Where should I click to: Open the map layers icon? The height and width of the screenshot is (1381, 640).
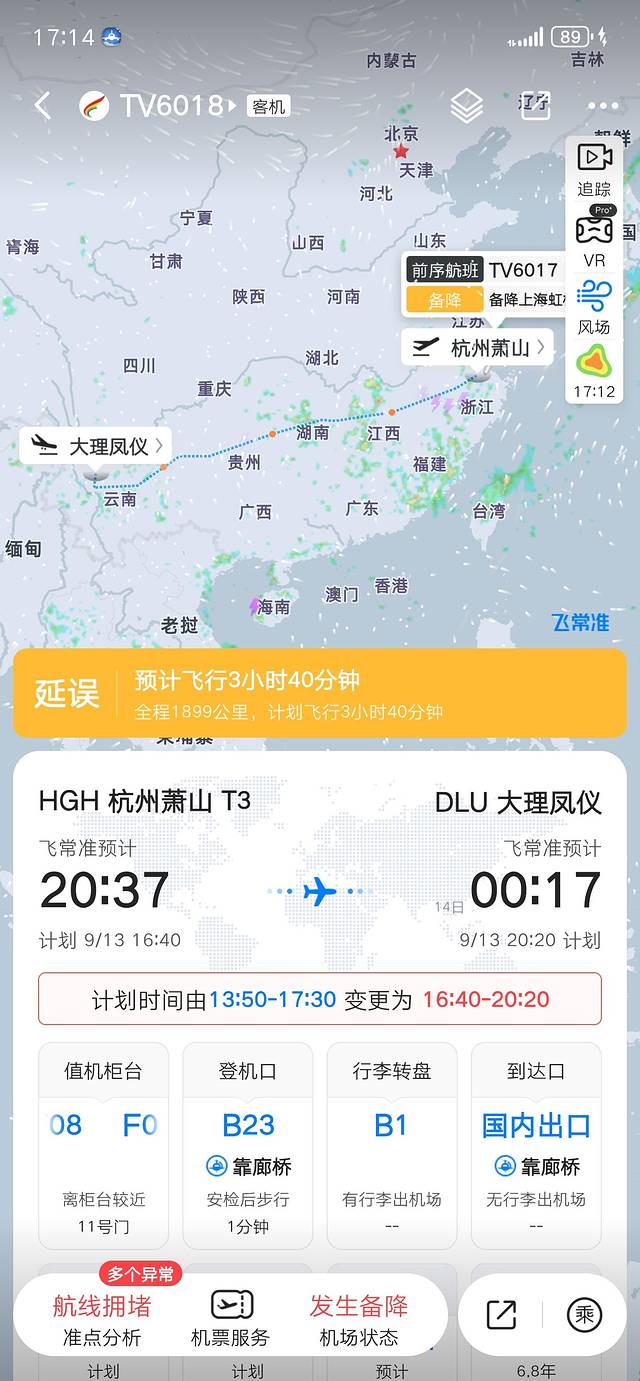pos(466,106)
